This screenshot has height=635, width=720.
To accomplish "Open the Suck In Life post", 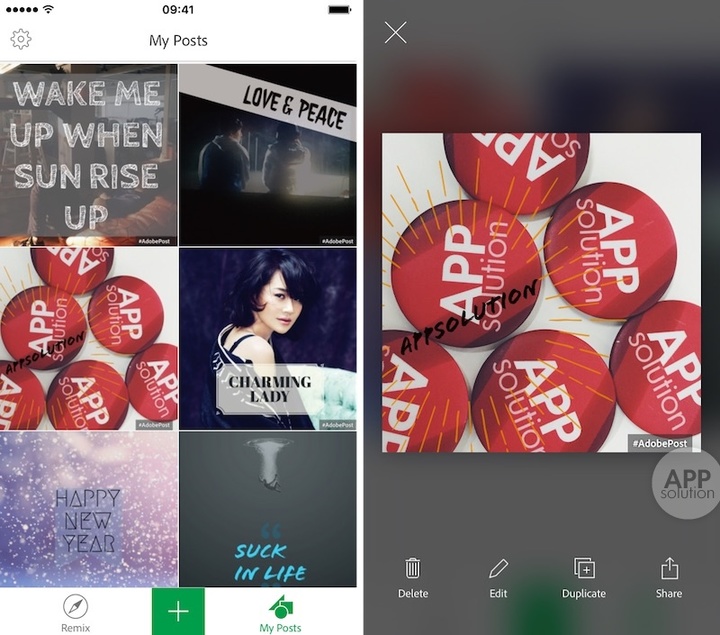I will [267, 510].
